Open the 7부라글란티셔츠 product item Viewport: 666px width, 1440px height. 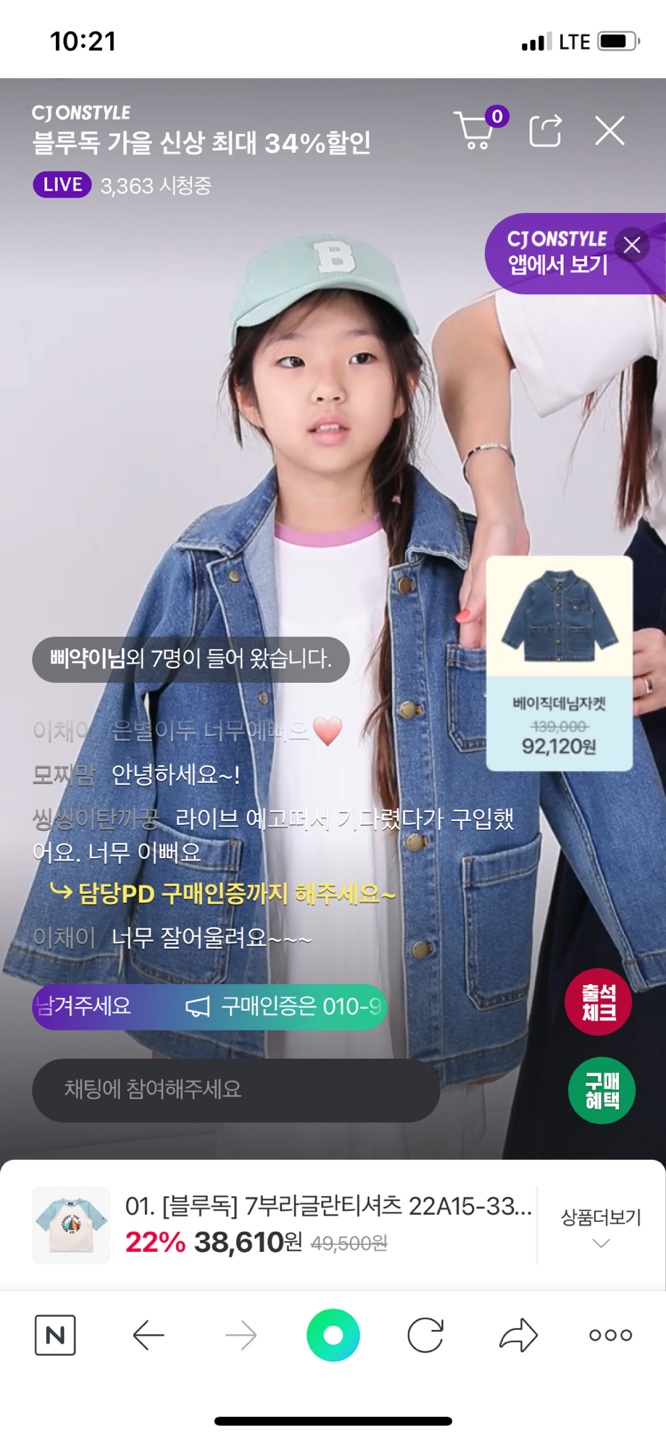[280, 1224]
